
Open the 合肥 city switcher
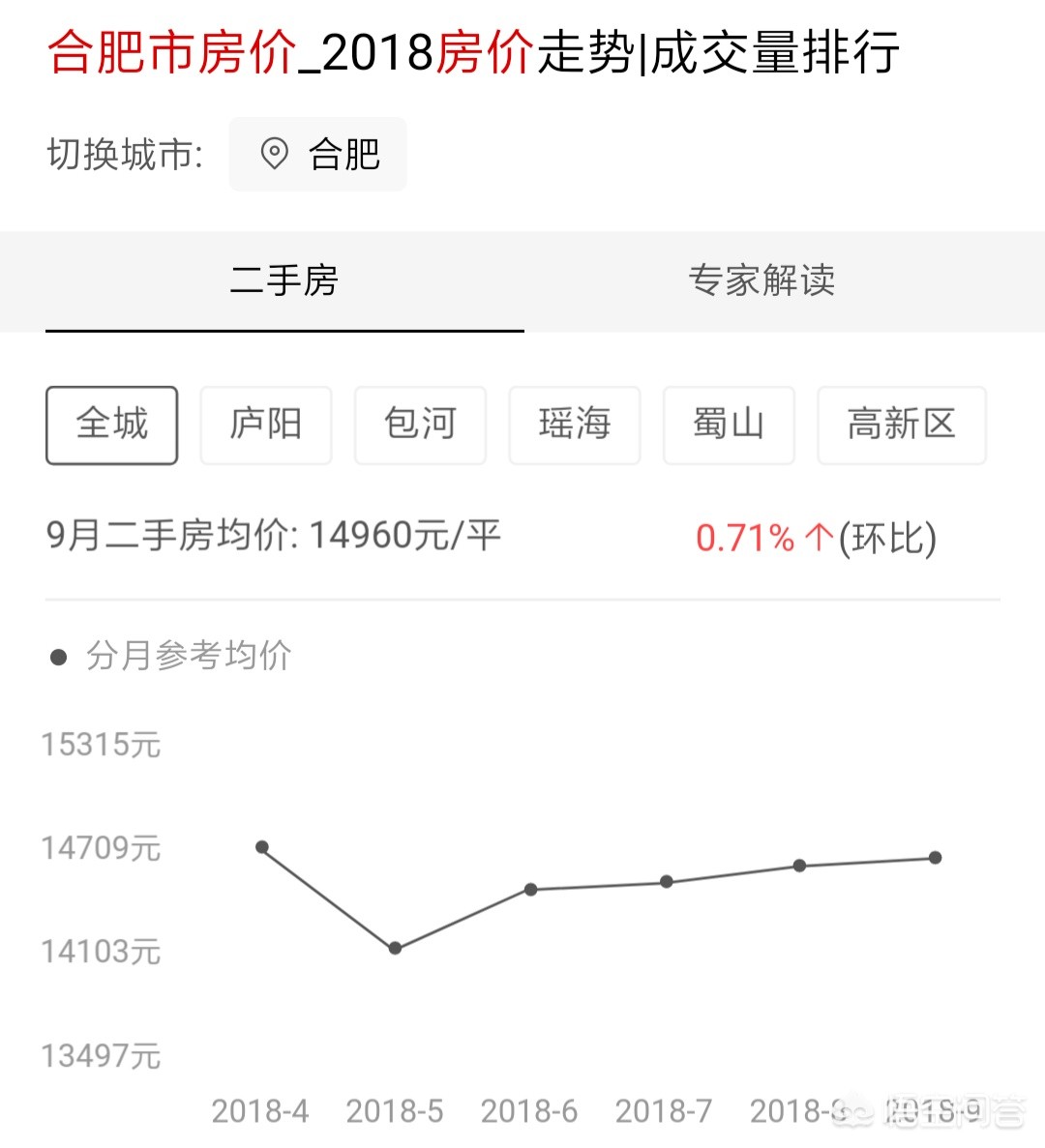coord(317,154)
